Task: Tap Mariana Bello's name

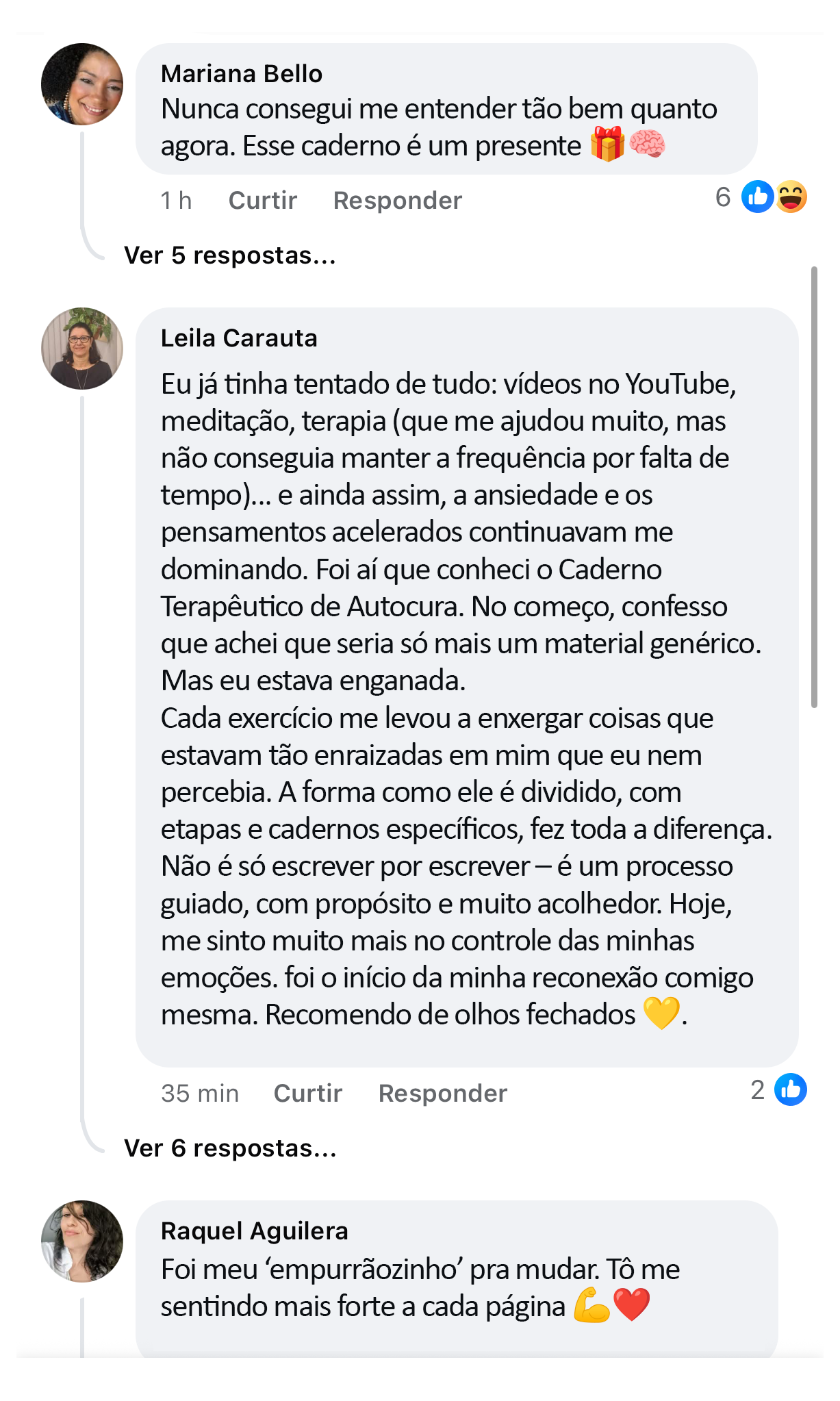Action: click(x=241, y=74)
